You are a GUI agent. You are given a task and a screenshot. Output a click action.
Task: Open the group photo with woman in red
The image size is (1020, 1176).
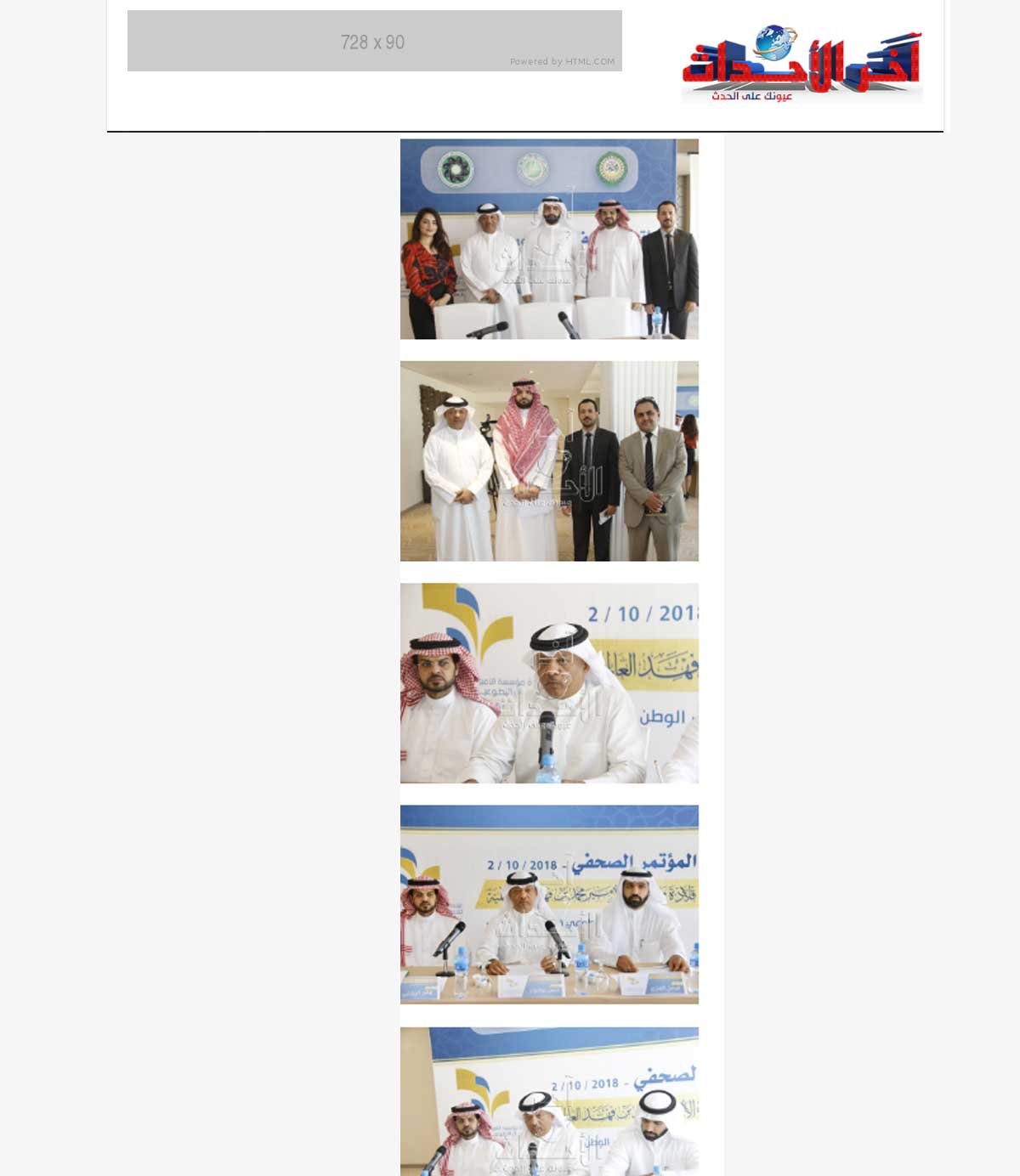[549, 239]
